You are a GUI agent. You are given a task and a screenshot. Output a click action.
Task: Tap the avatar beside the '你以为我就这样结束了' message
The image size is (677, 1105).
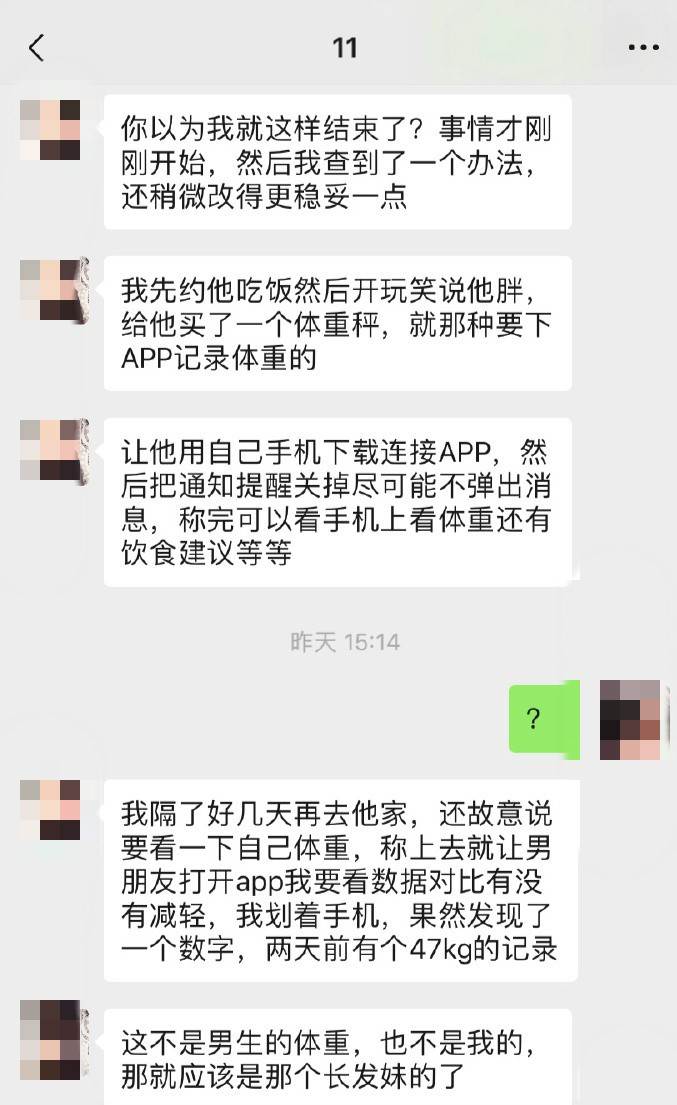point(50,130)
